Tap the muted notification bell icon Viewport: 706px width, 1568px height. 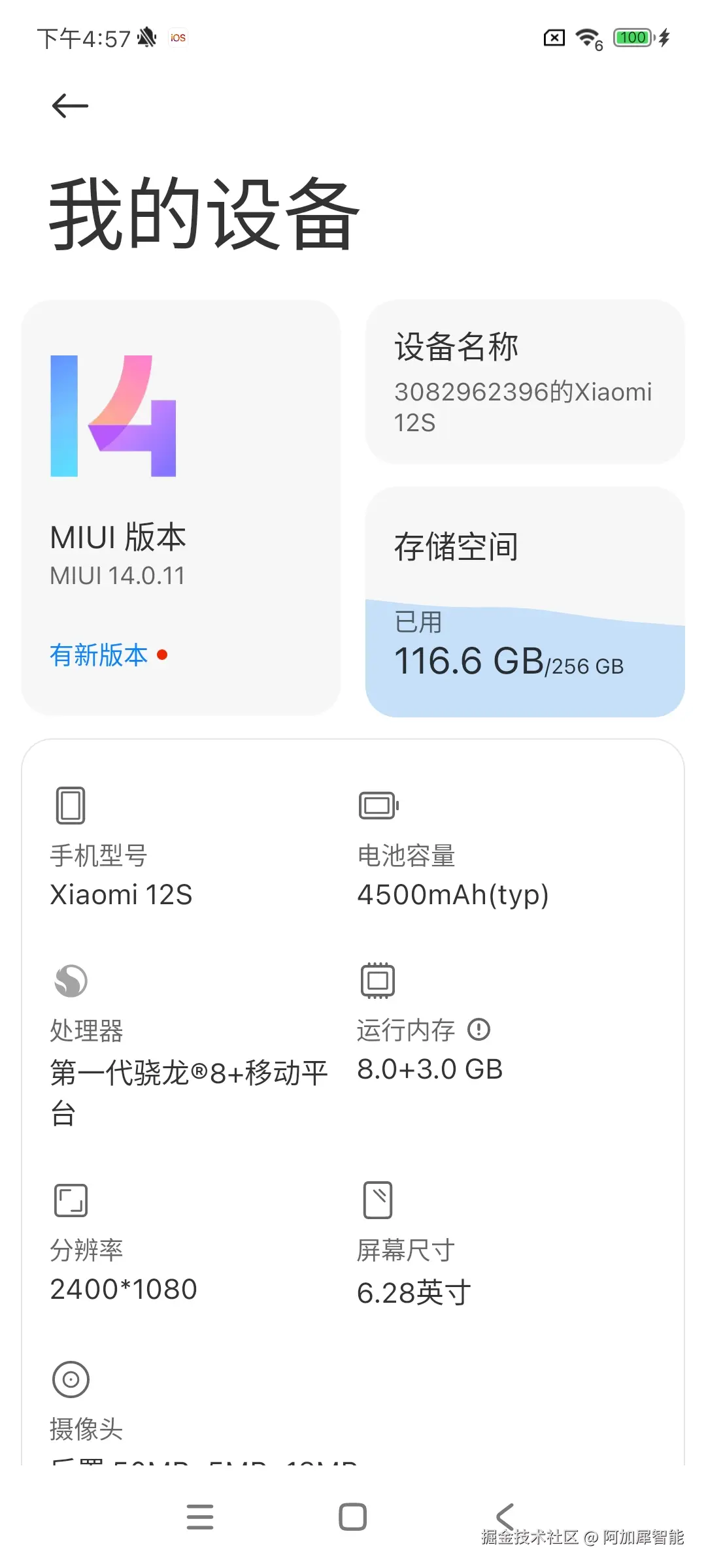click(x=146, y=37)
